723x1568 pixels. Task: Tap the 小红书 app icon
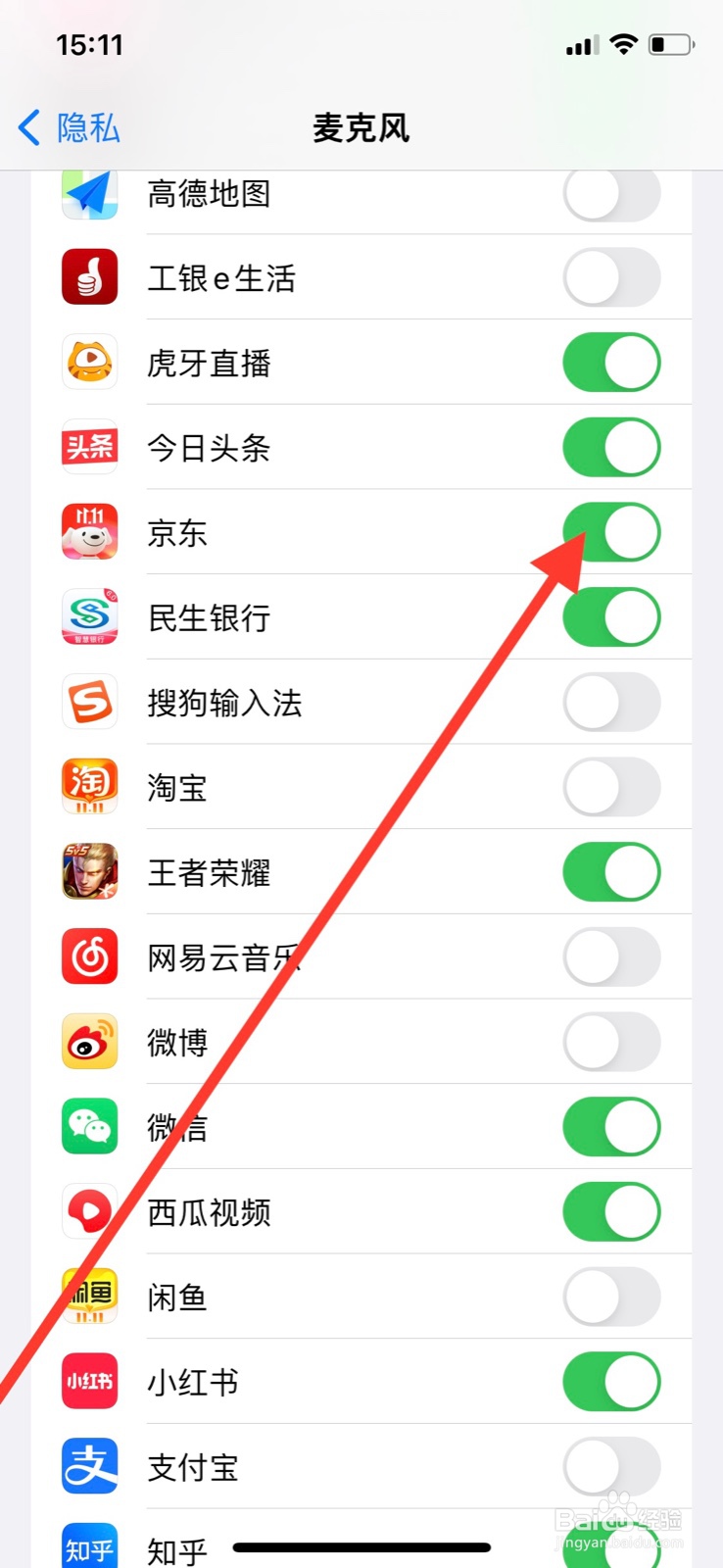point(89,1381)
